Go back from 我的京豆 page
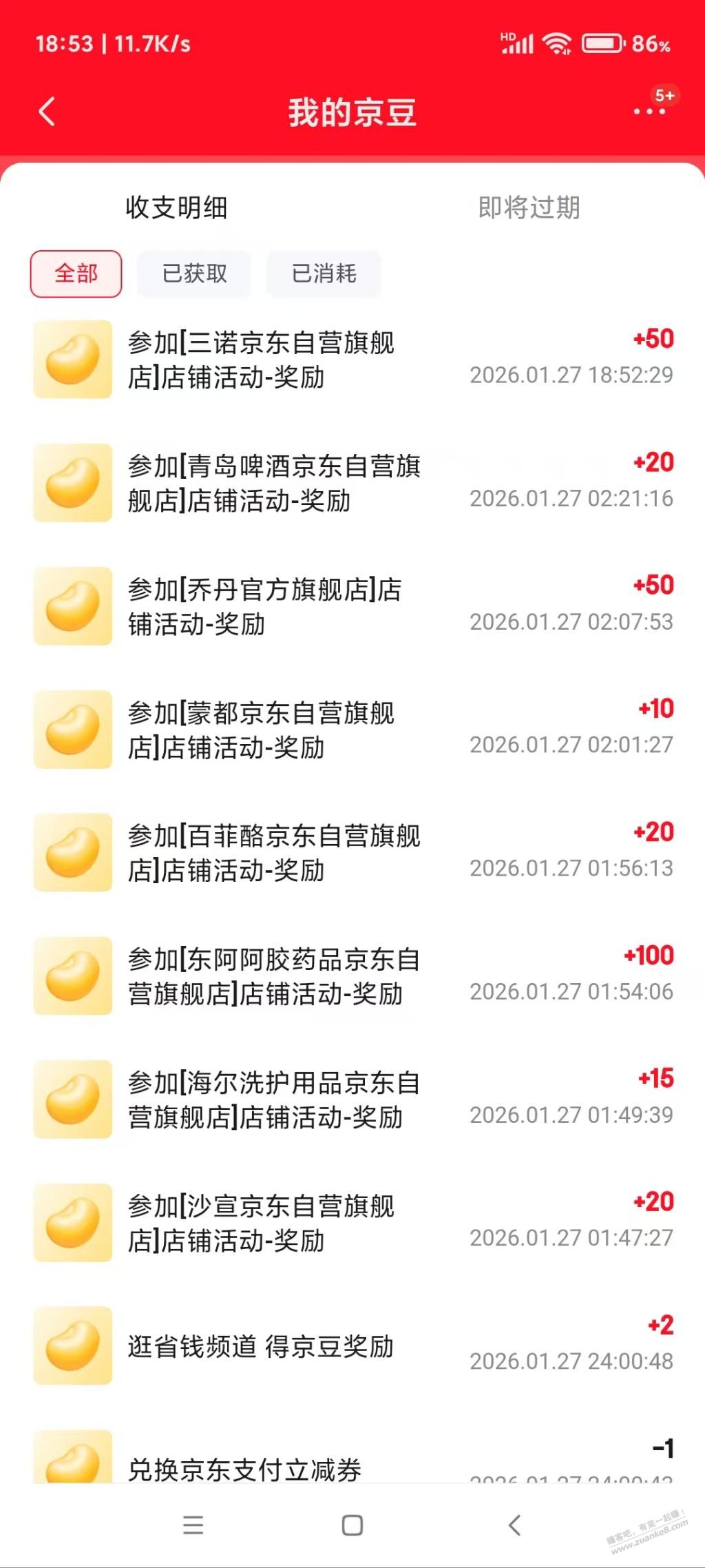The width and height of the screenshot is (705, 1568). coord(47,112)
